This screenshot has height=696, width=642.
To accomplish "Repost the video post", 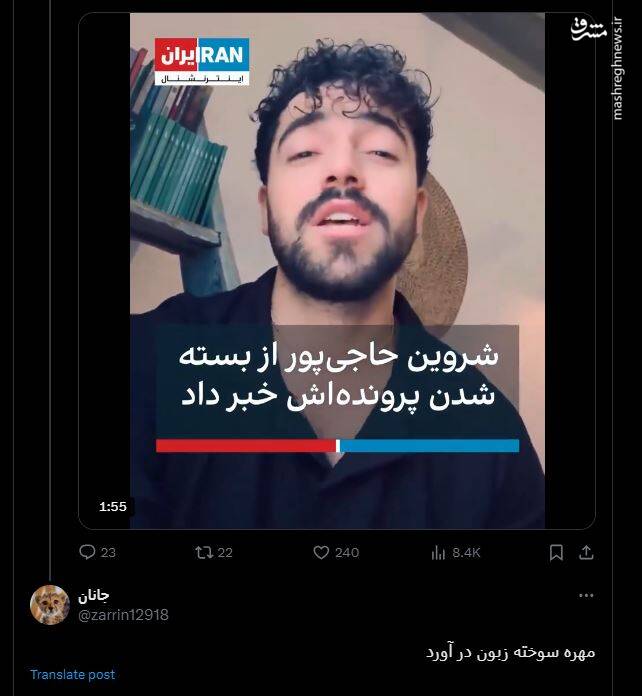I will 203,552.
